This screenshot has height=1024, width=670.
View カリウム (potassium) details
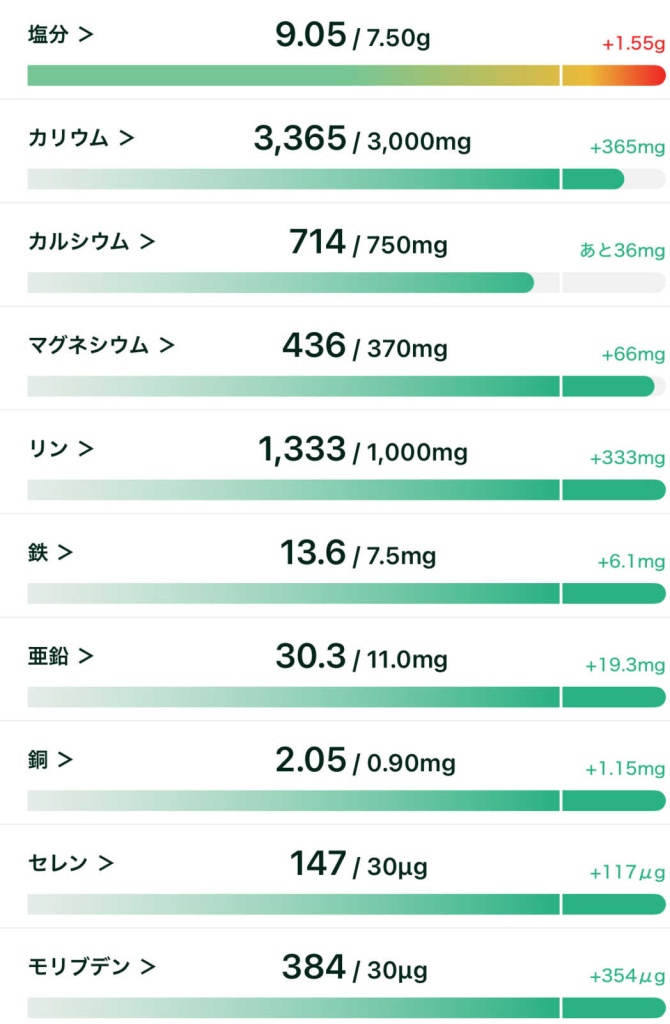pyautogui.click(x=81, y=138)
